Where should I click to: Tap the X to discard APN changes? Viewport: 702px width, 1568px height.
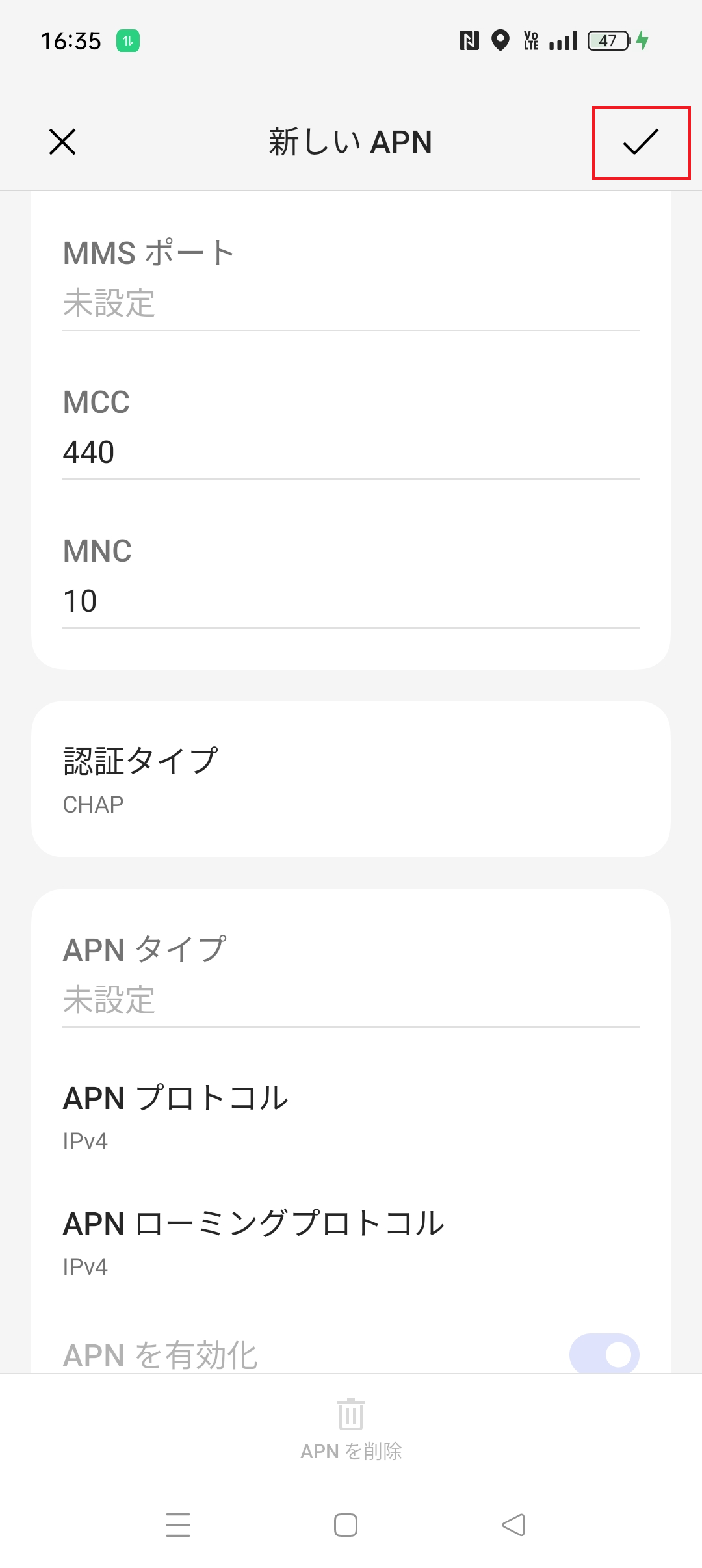pos(62,143)
